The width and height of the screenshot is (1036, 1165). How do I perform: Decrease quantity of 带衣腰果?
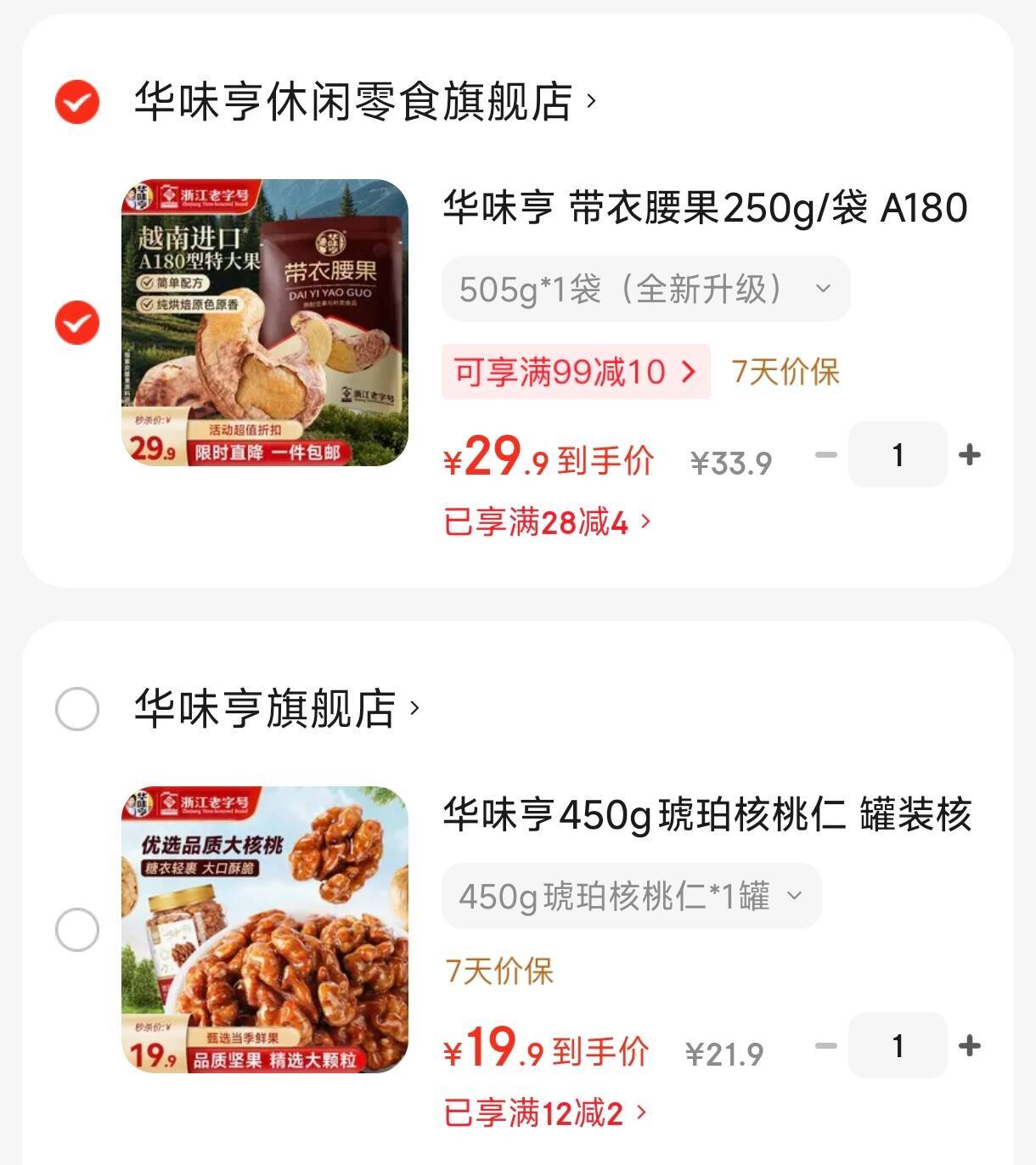825,455
